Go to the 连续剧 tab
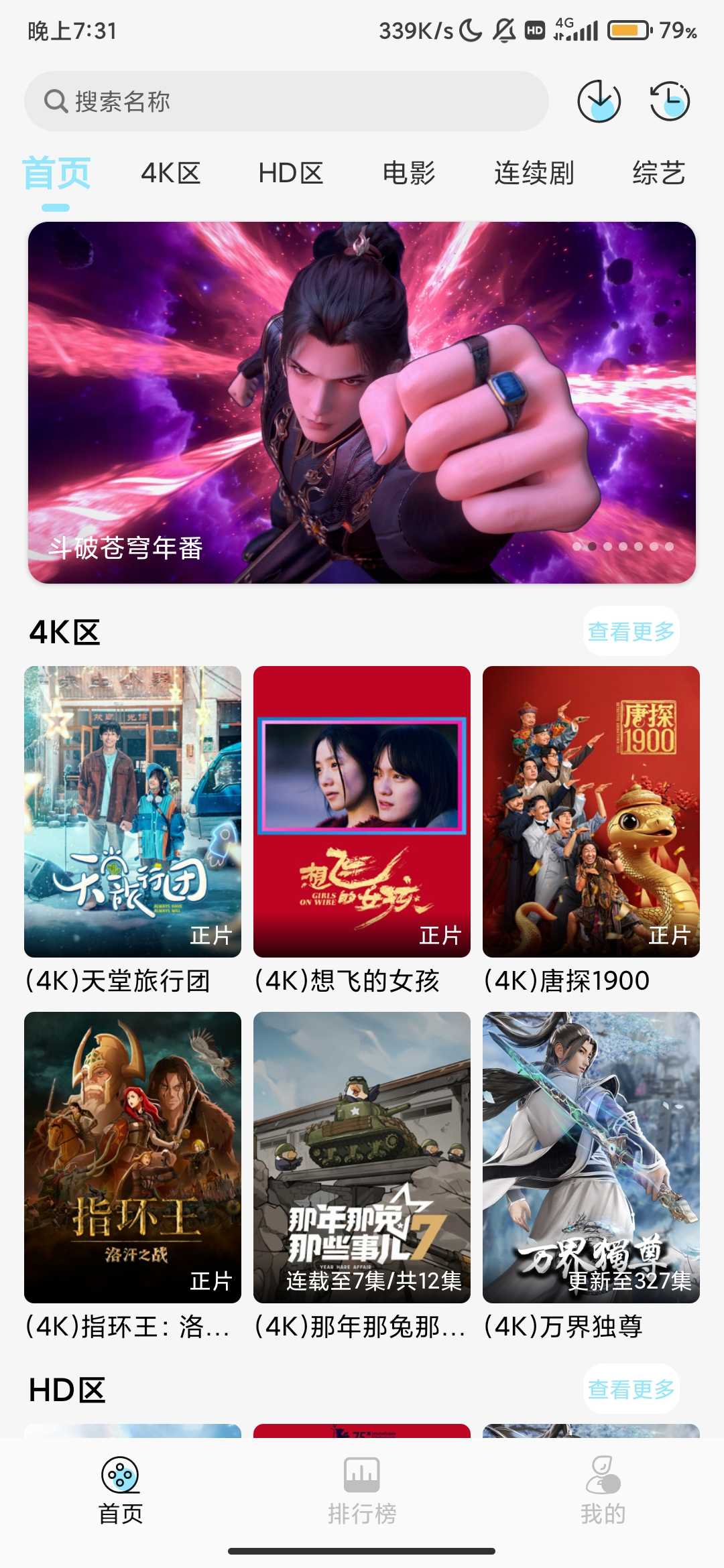 click(534, 173)
